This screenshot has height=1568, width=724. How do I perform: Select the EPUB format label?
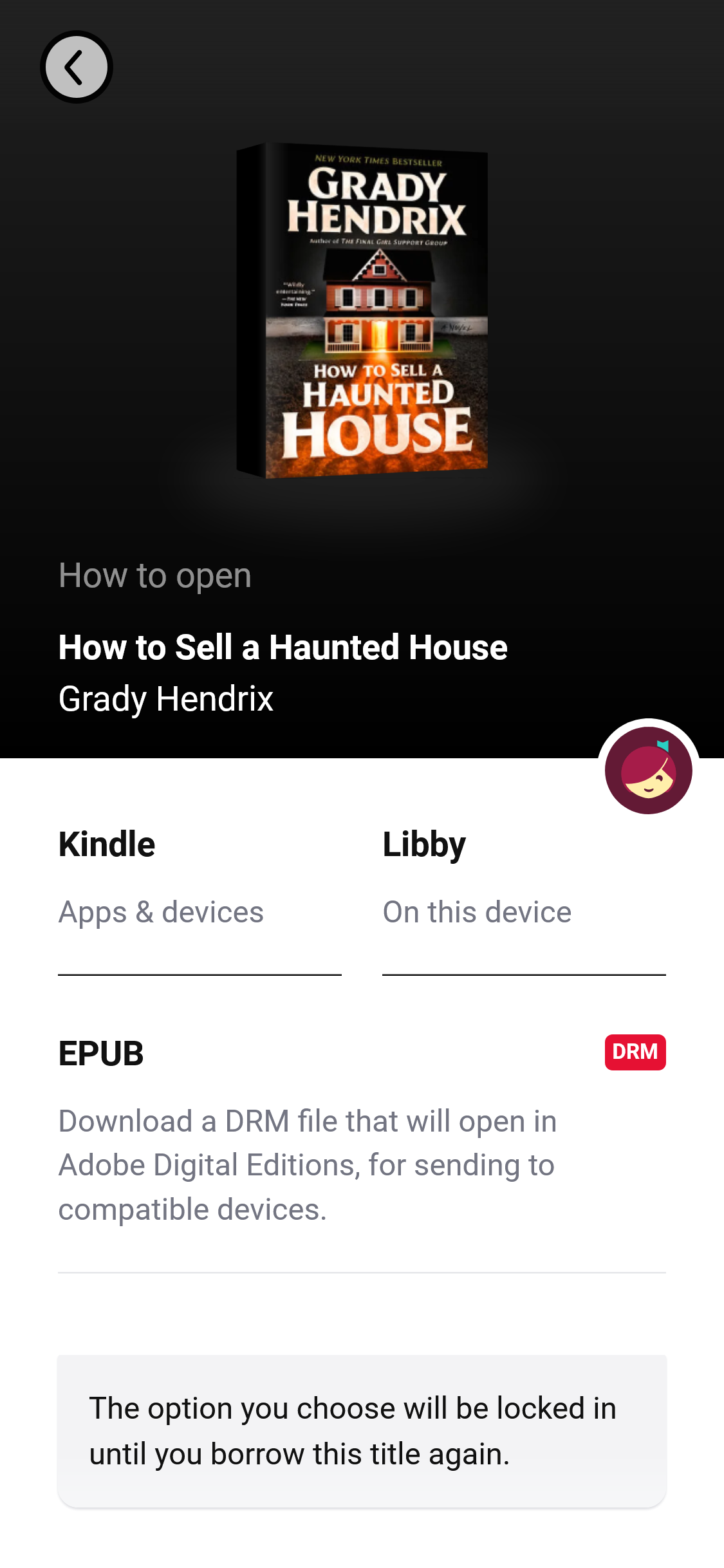pos(100,1053)
